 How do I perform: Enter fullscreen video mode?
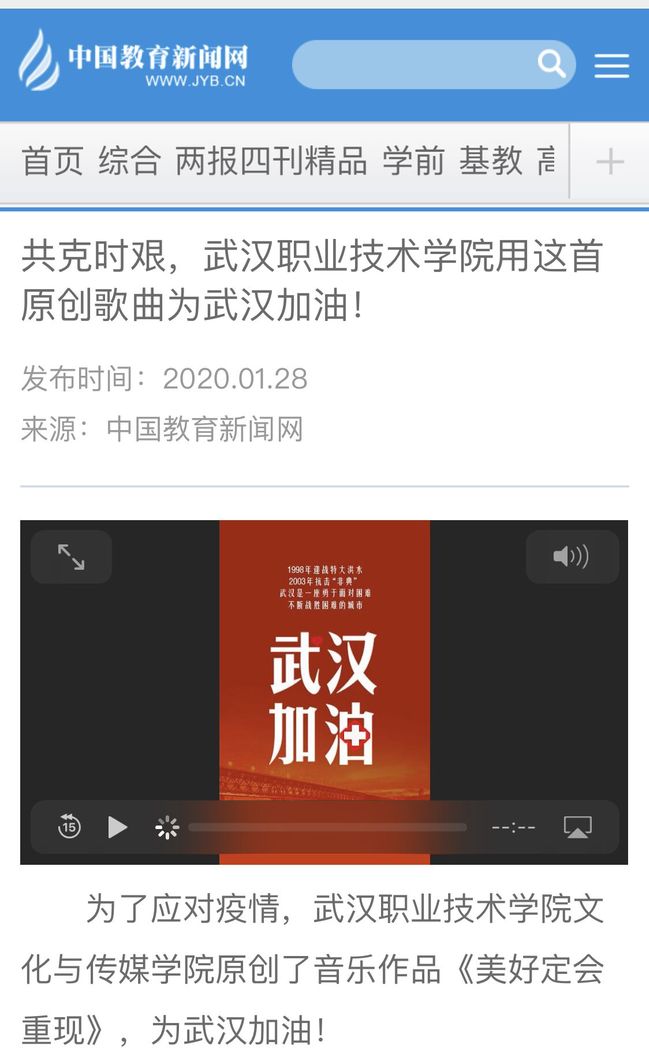click(x=71, y=557)
